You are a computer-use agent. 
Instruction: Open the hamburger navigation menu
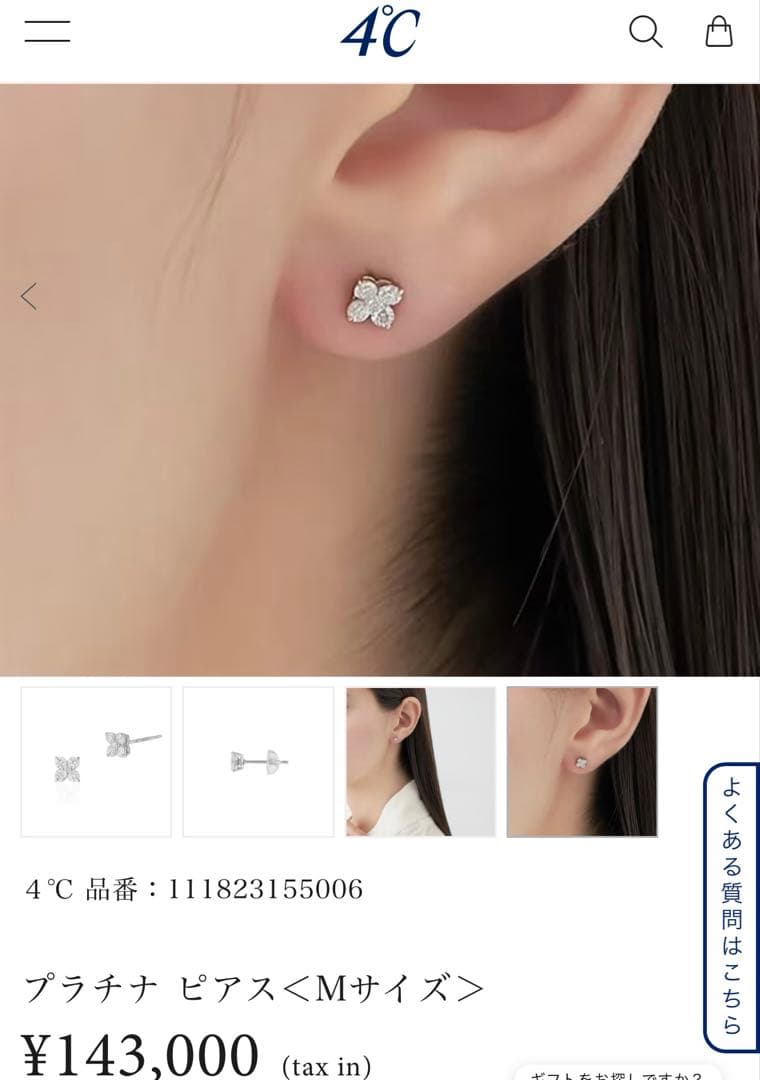(47, 31)
